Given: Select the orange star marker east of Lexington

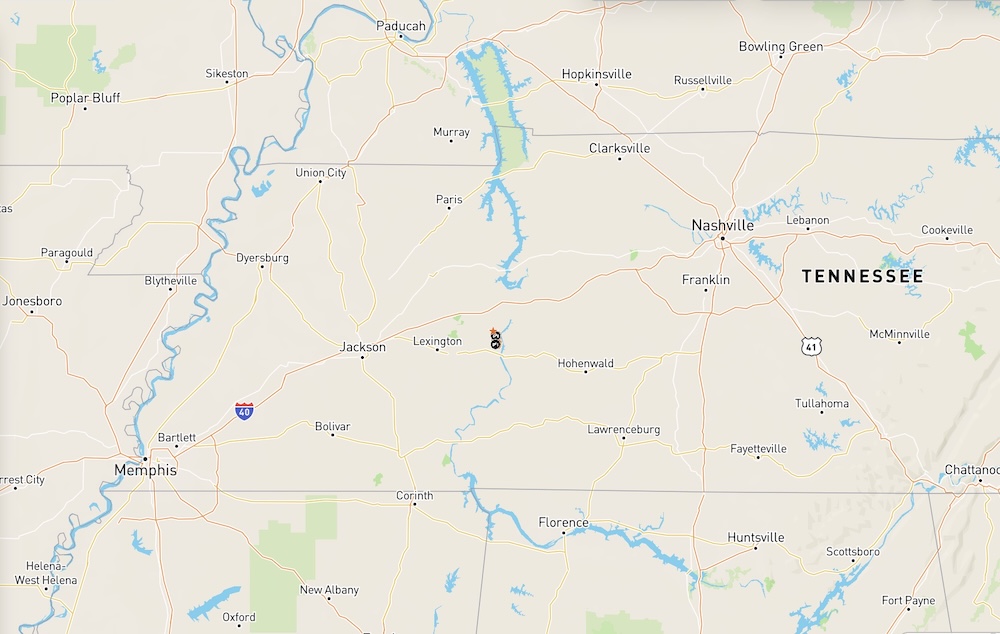Looking at the screenshot, I should coord(493,330).
